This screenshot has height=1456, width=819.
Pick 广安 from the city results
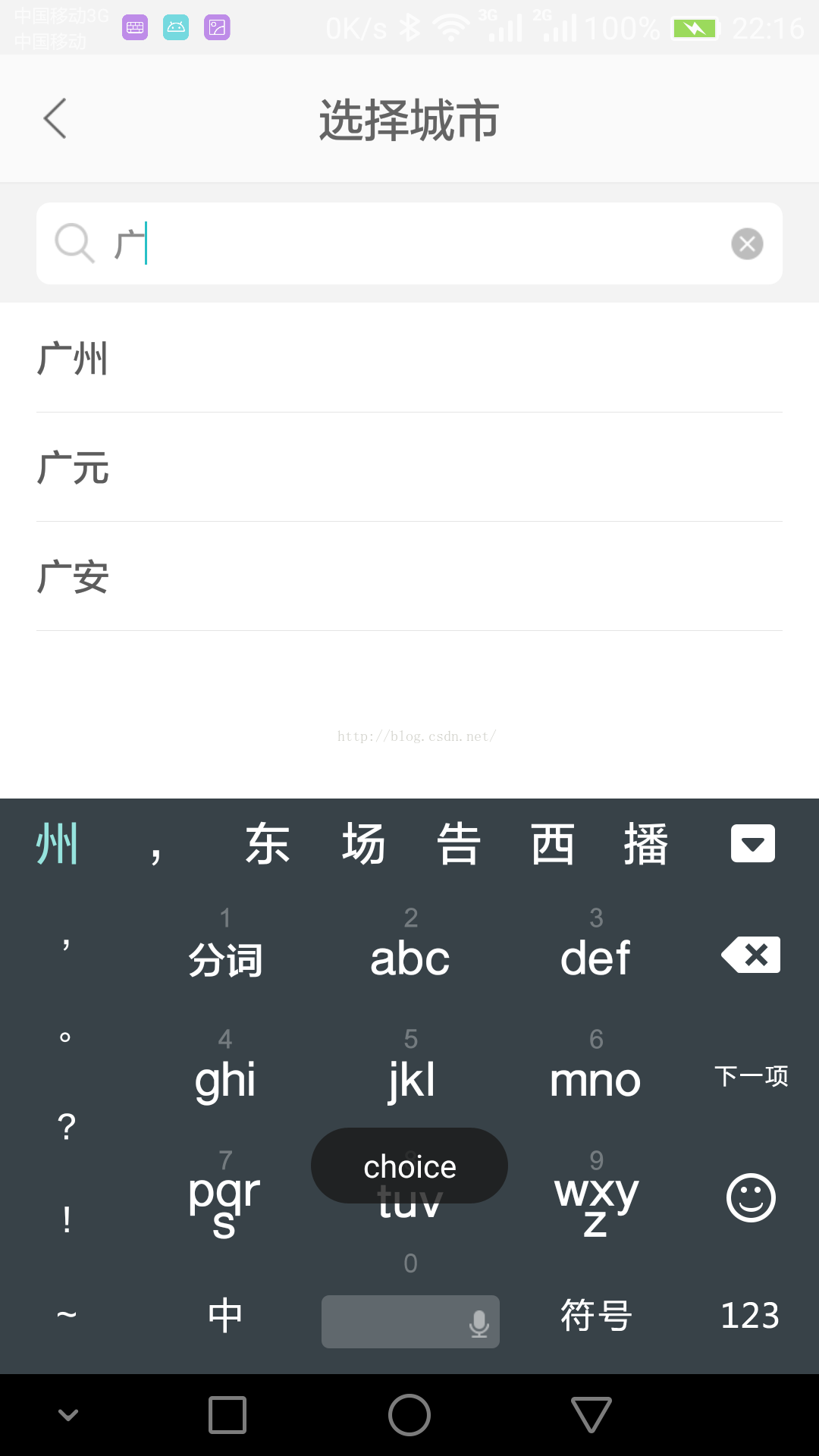coord(409,576)
